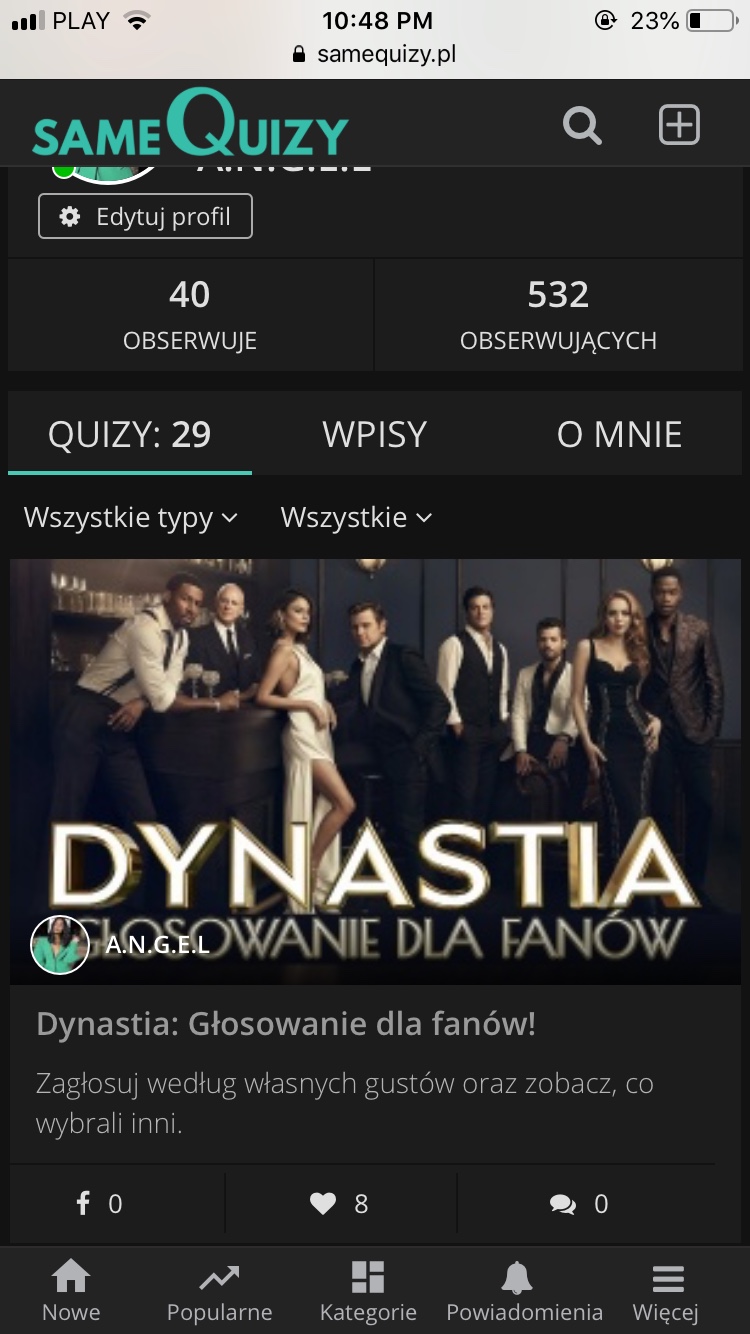
Task: Switch to the O mnie tab
Action: (x=619, y=434)
